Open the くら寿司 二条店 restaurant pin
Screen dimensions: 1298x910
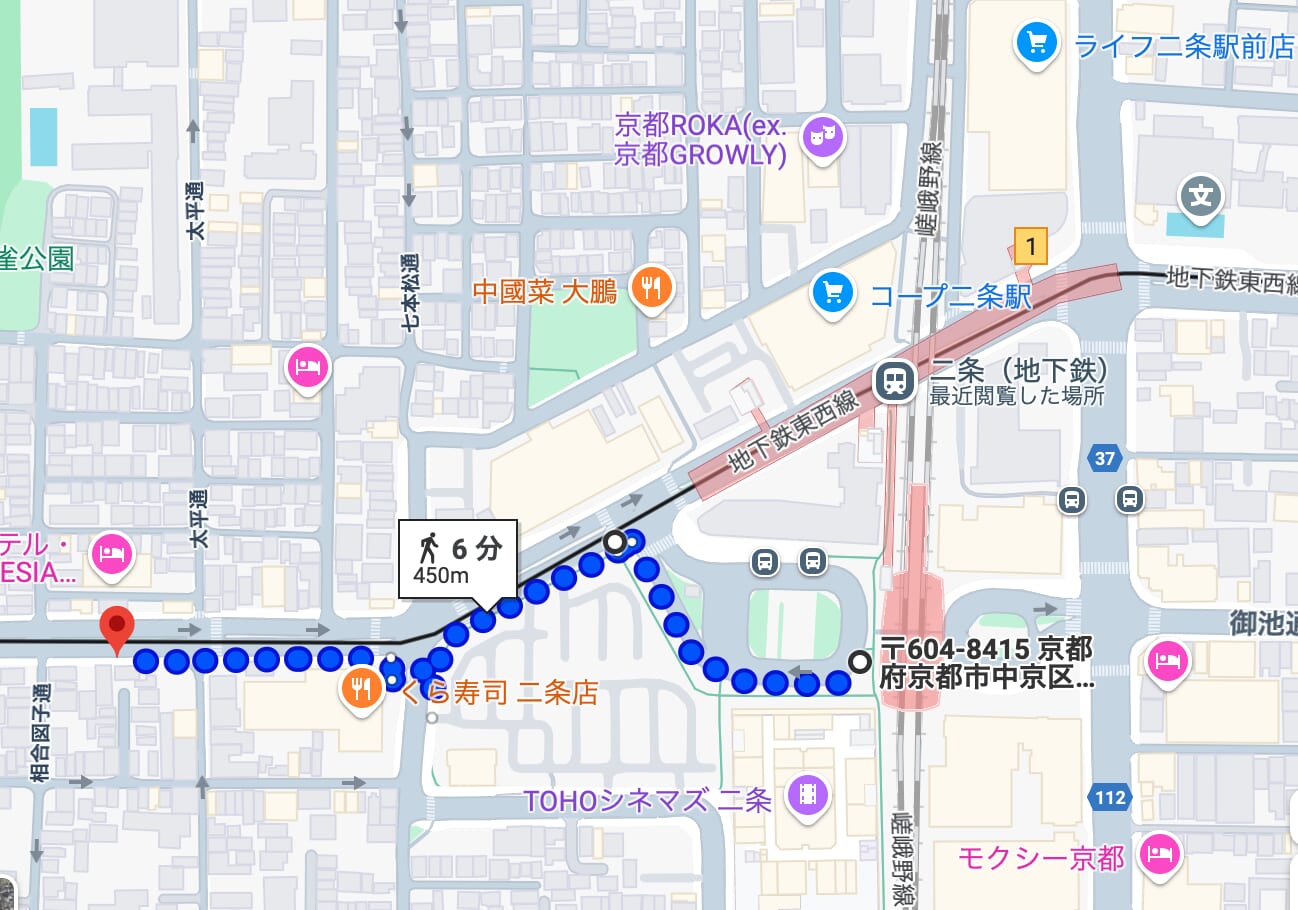(x=362, y=688)
